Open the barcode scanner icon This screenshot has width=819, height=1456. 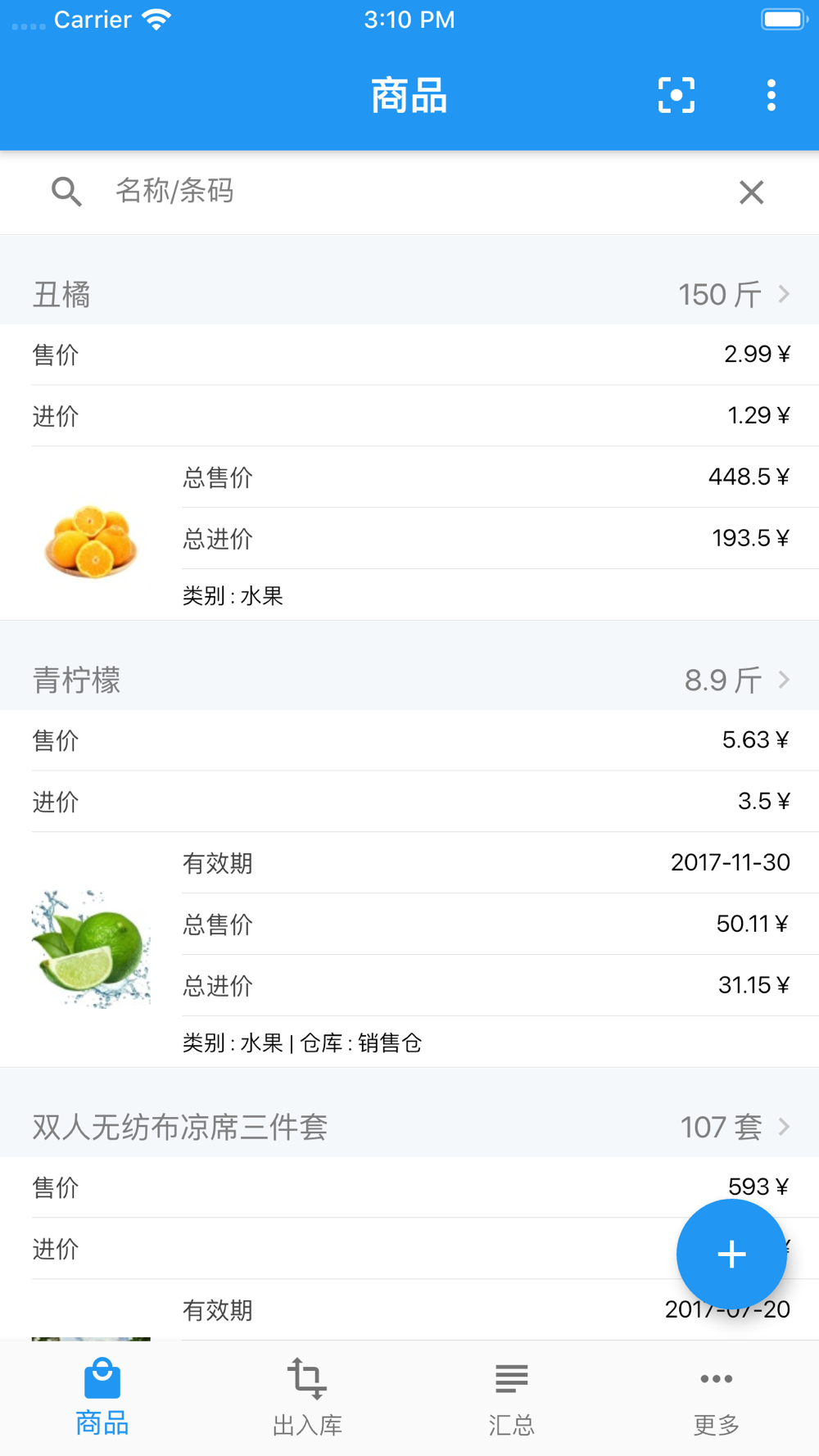pos(676,96)
